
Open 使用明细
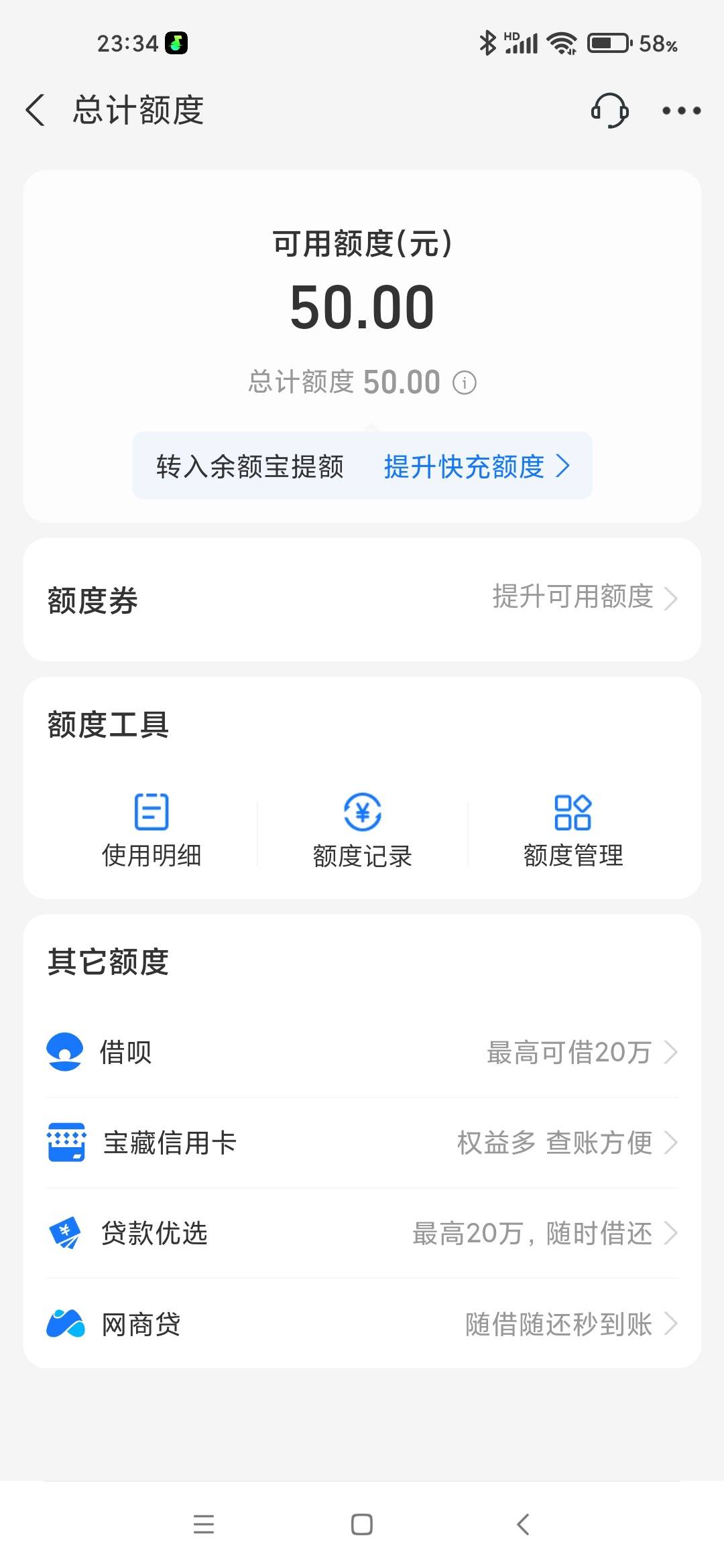click(x=152, y=830)
